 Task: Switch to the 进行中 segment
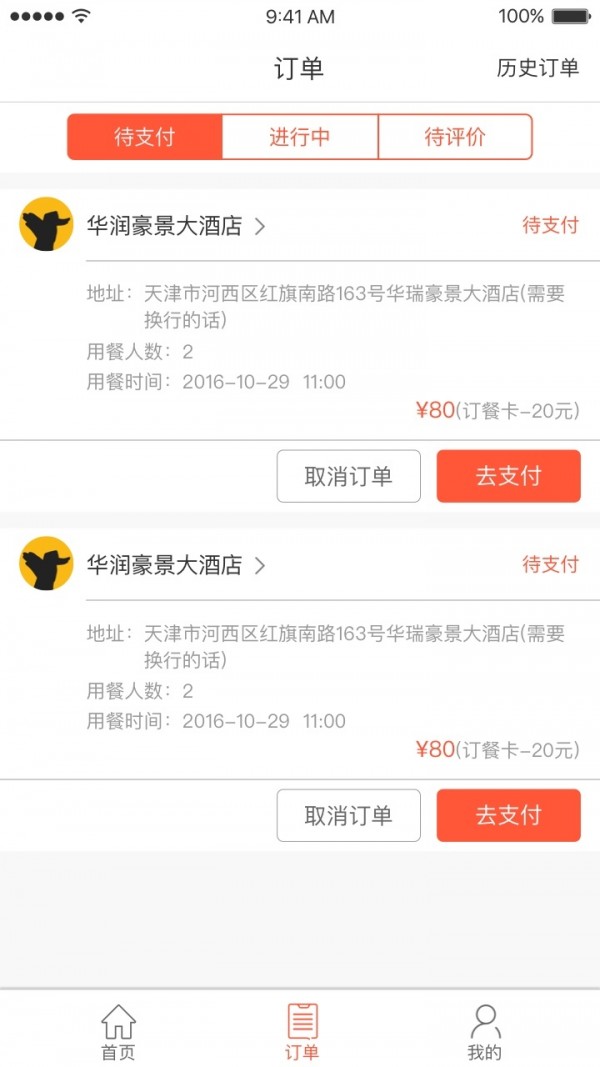299,137
